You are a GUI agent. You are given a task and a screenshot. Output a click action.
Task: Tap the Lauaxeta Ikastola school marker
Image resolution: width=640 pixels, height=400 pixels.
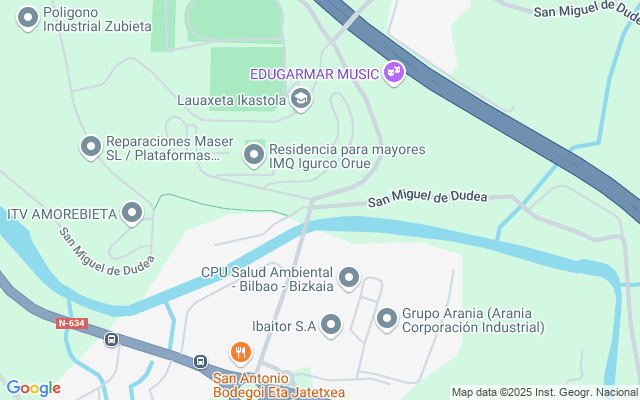click(x=301, y=98)
